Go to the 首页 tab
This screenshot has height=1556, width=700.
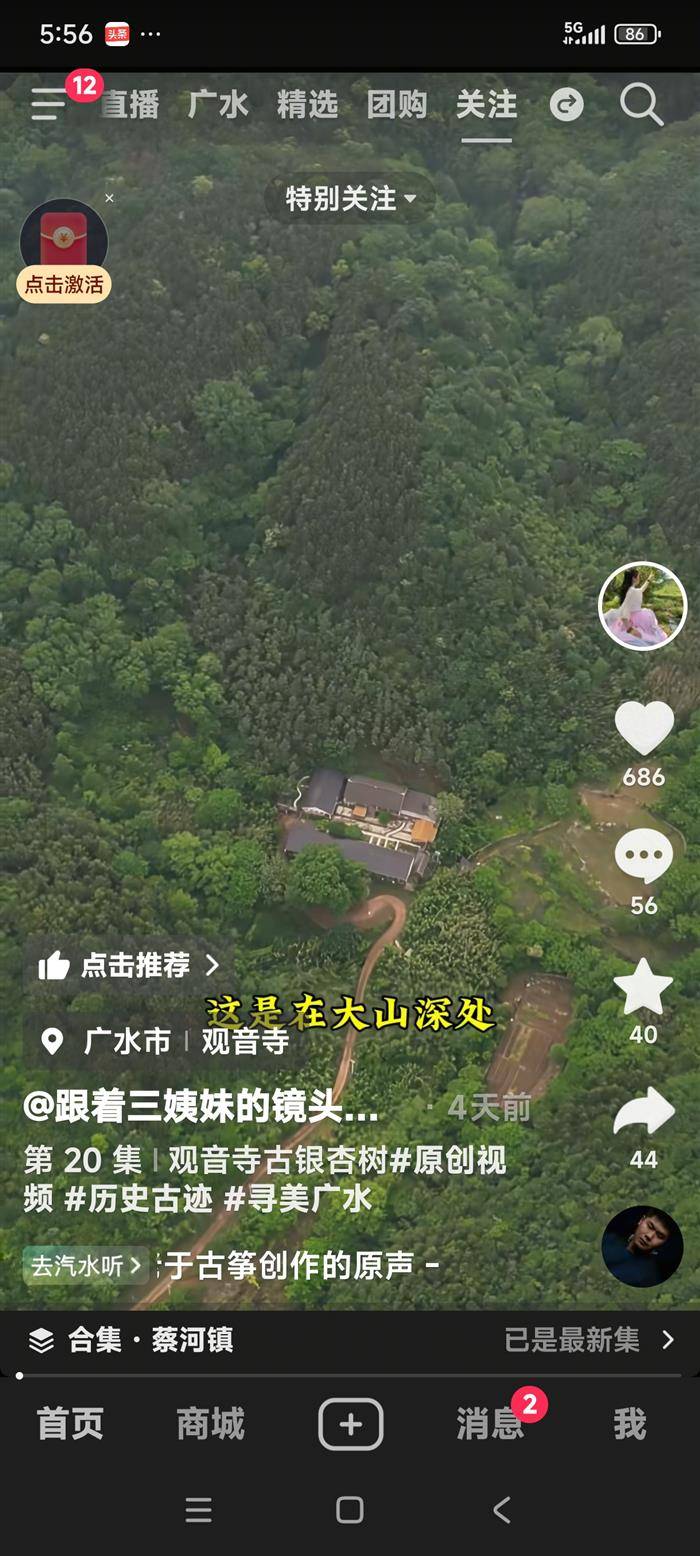[x=70, y=1424]
